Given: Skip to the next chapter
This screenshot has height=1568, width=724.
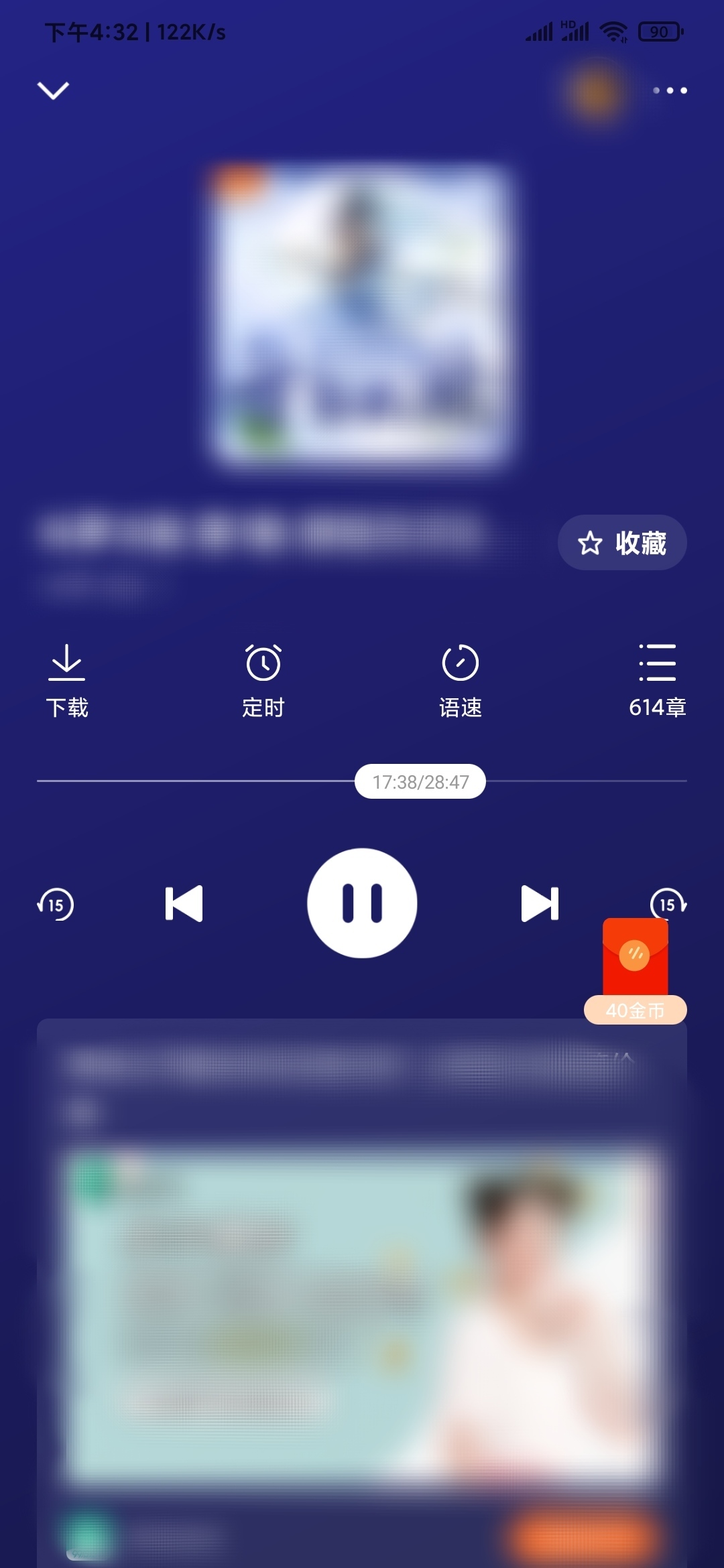Looking at the screenshot, I should [x=540, y=904].
